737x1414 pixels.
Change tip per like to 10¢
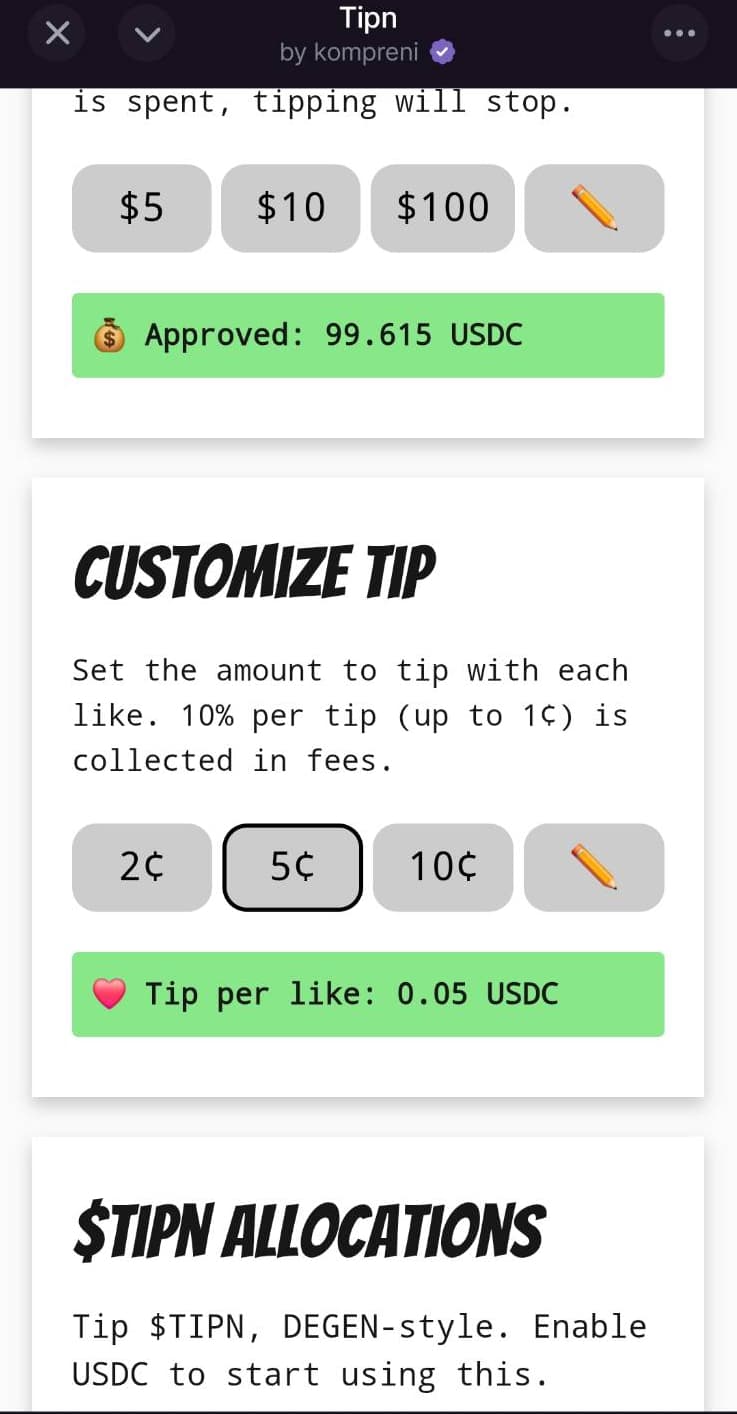click(x=443, y=867)
